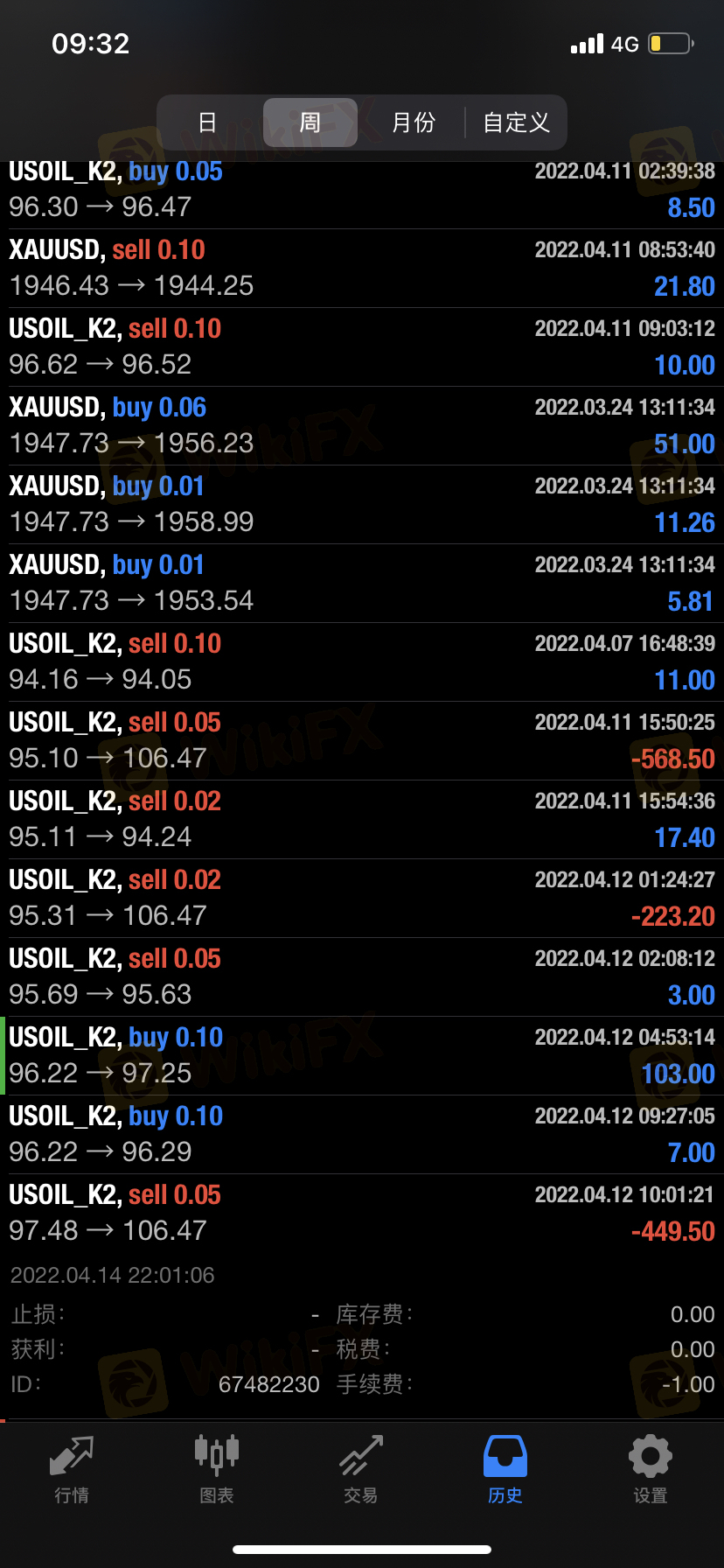Switch to the 交易 trade tab
Screen dimensions: 724x1568
pyautogui.click(x=361, y=1470)
